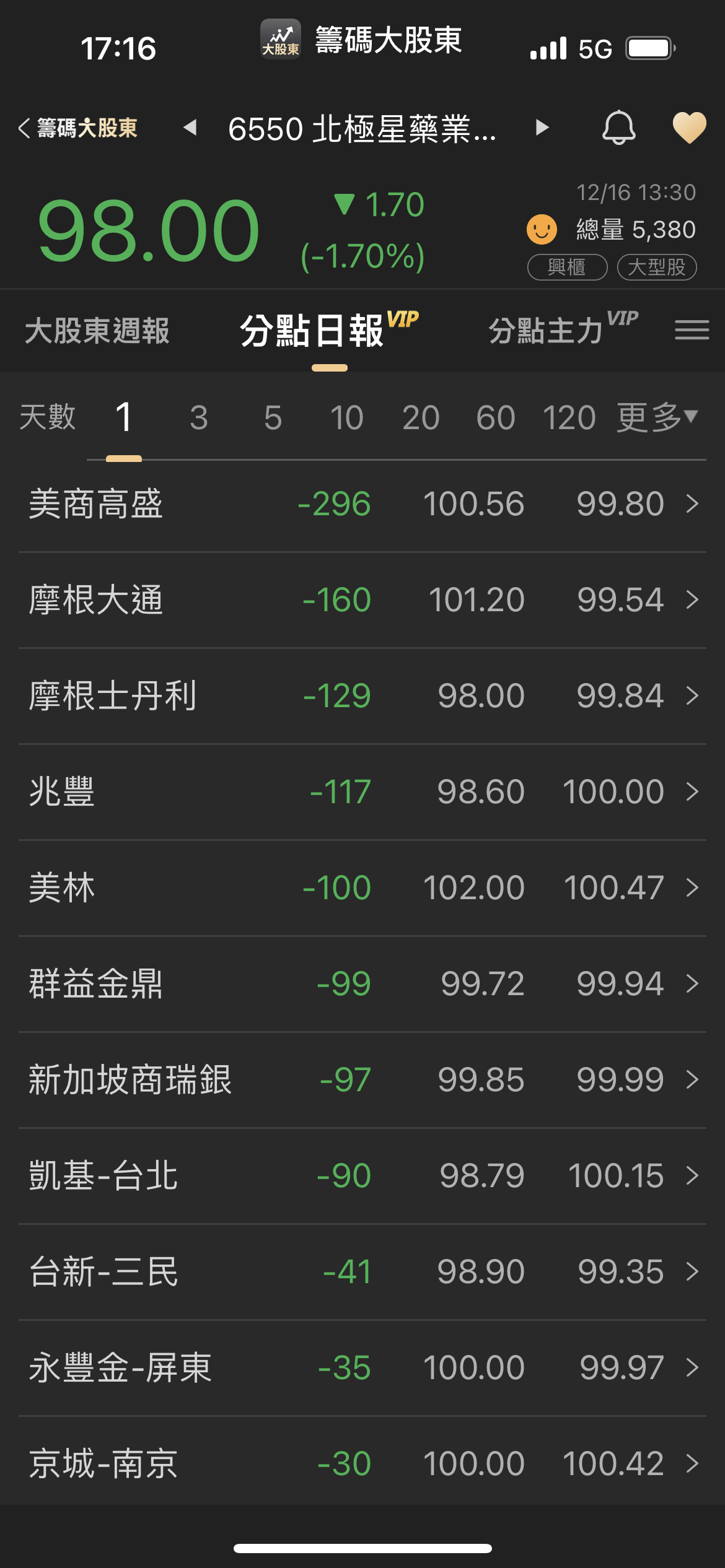This screenshot has height=1568, width=725.
Task: Open the 摩根大通 broker row
Action: coord(362,600)
